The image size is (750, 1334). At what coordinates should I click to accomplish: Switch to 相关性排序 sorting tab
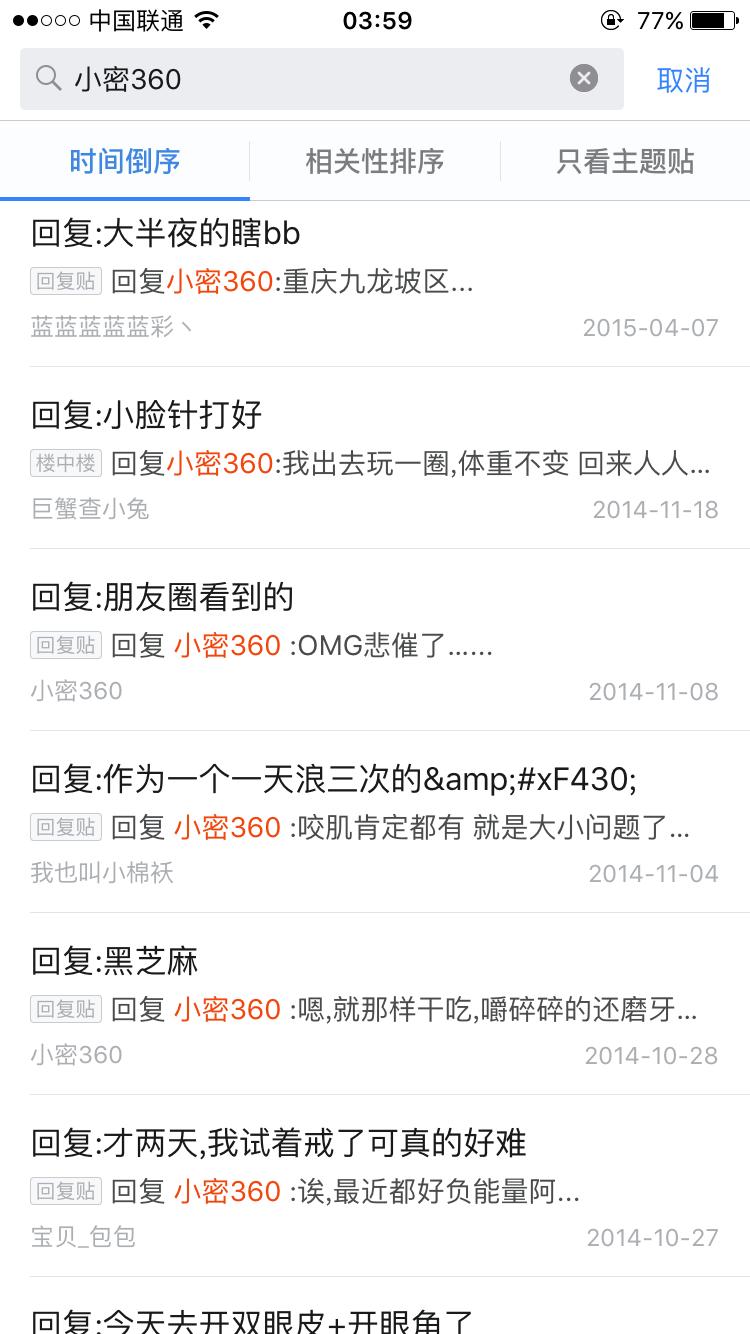click(x=375, y=161)
